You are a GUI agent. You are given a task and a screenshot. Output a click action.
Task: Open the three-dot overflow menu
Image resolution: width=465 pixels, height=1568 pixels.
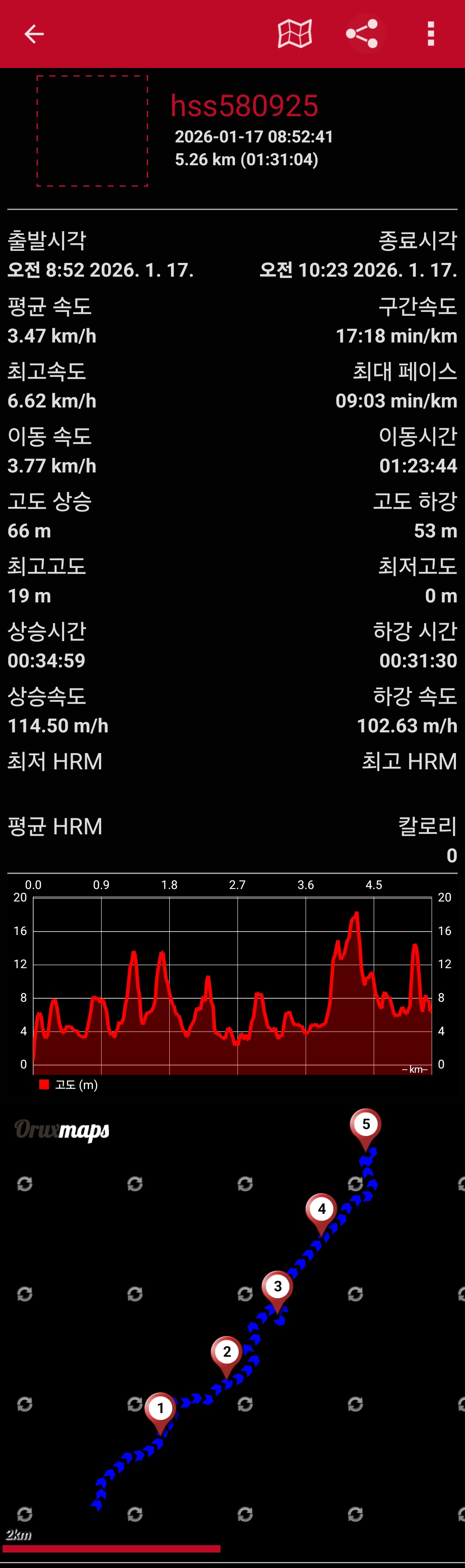[431, 34]
